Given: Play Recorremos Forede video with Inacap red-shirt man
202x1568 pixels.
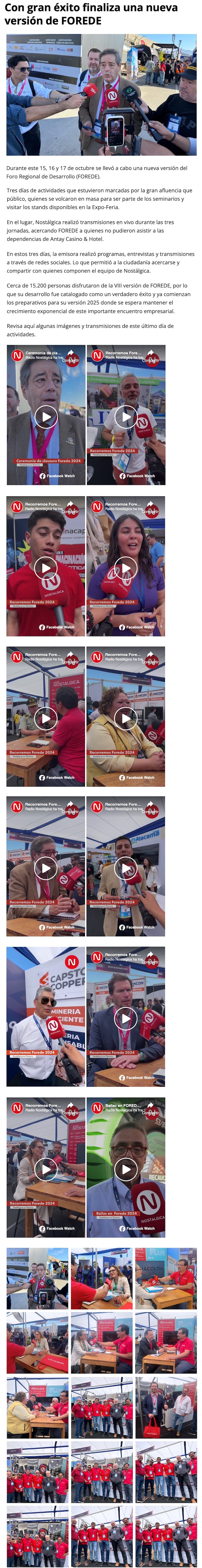Looking at the screenshot, I should click(46, 568).
